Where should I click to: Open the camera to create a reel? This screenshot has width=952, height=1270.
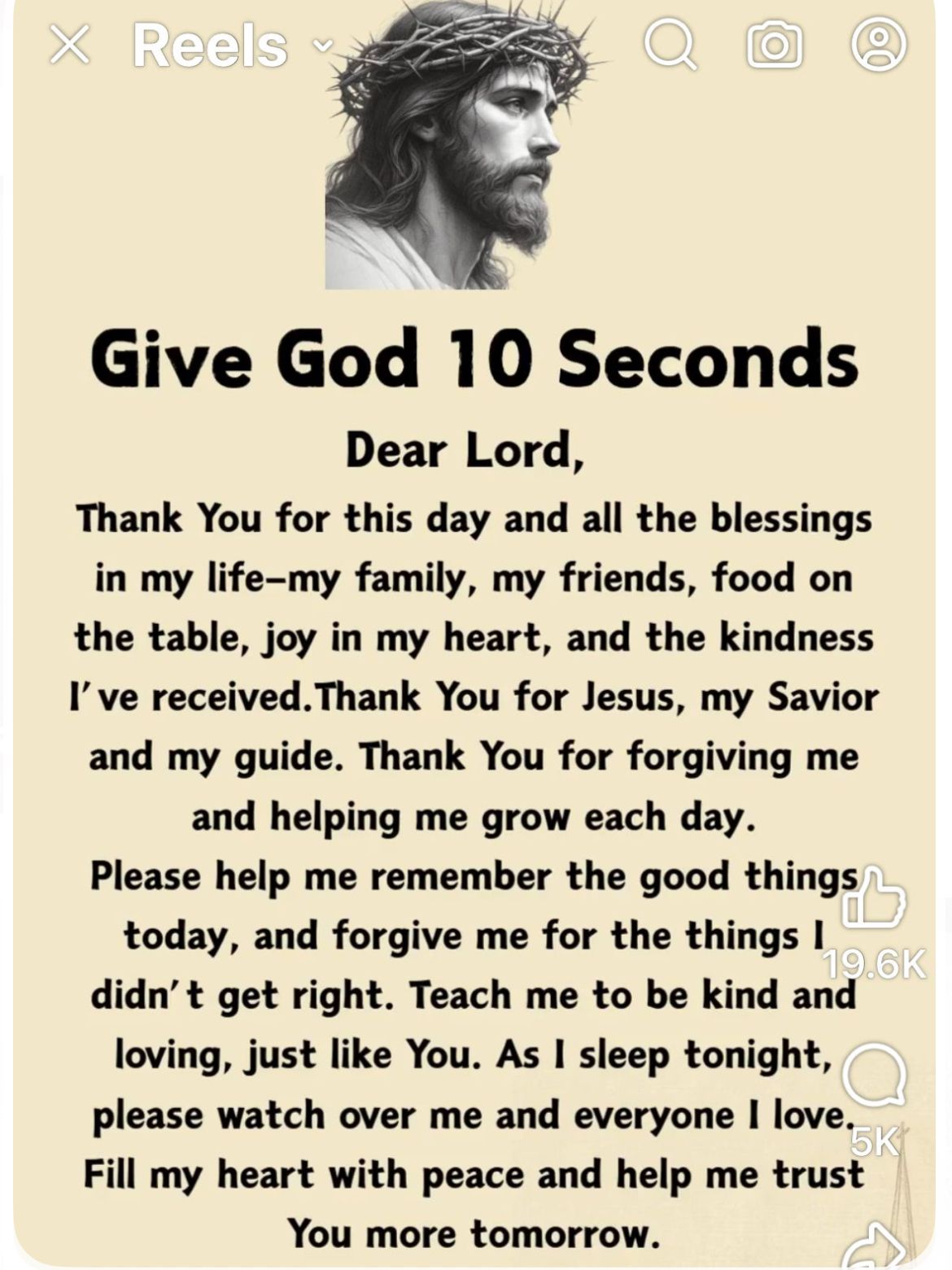(775, 46)
